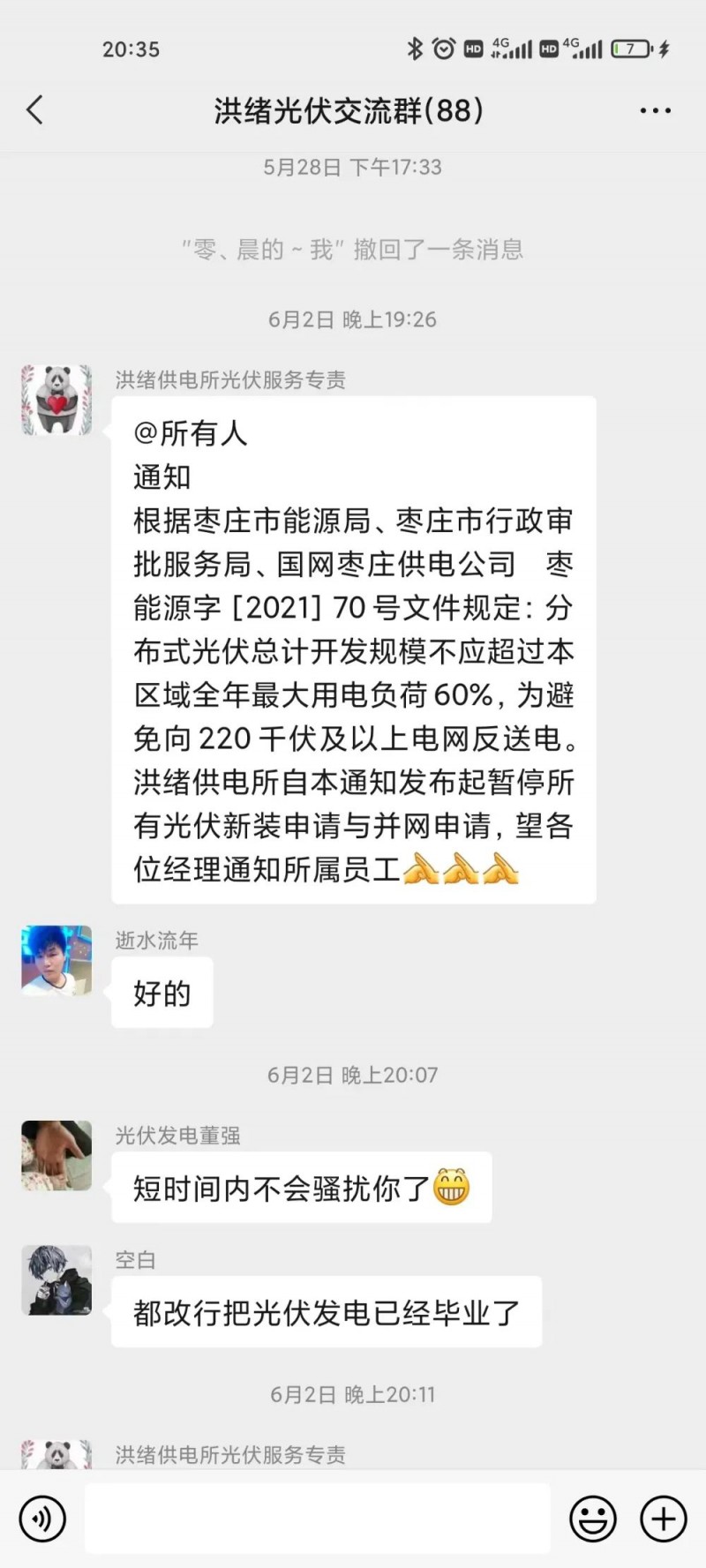Open the plus attachments menu
Viewport: 706px width, 1568px height.
pyautogui.click(x=663, y=1519)
